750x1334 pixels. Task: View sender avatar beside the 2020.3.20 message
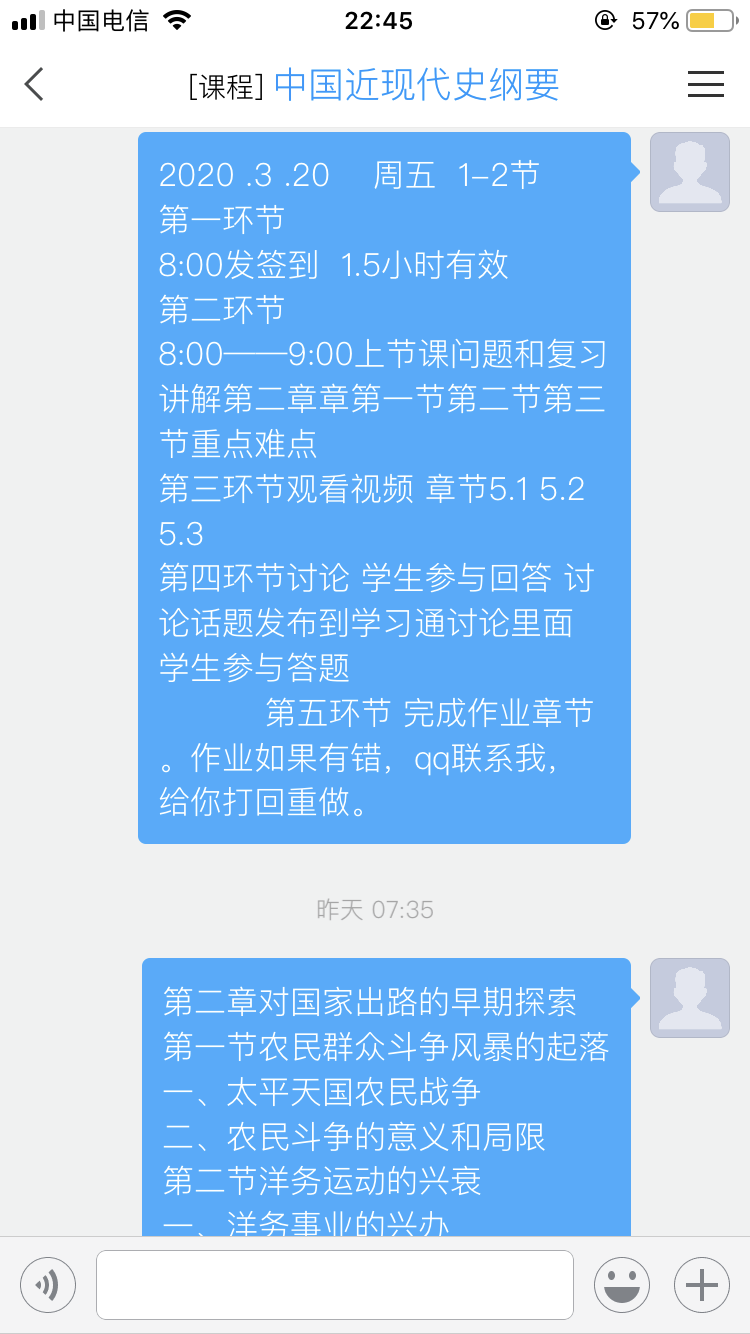pyautogui.click(x=690, y=172)
